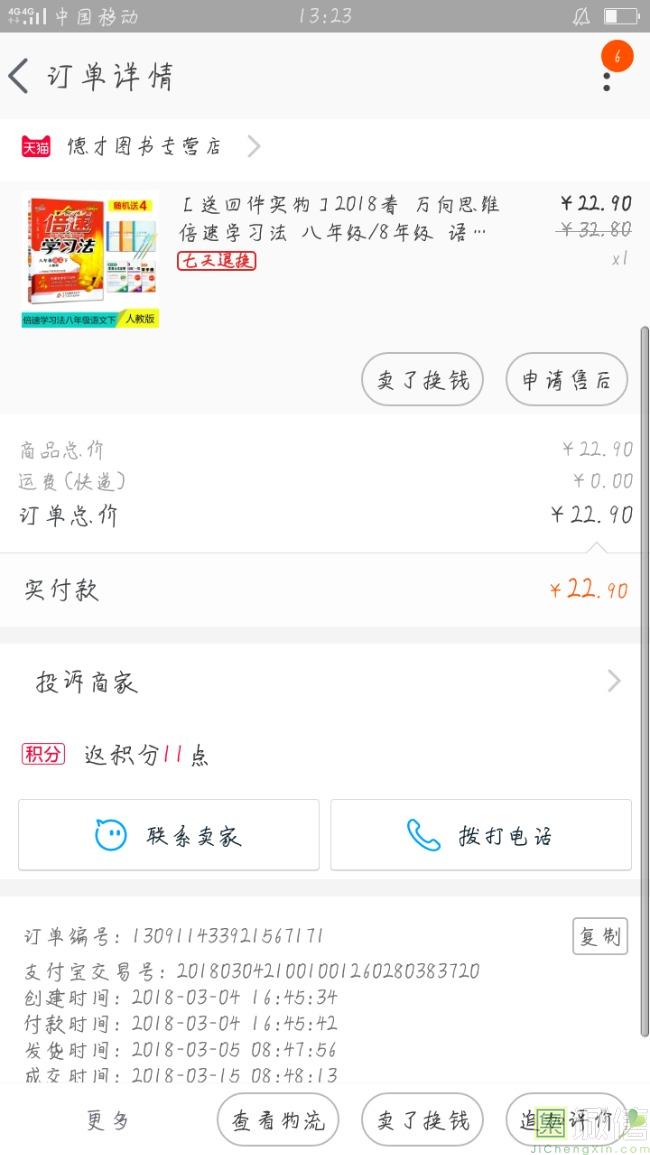Open the 投诉商家 complaint row
The width and height of the screenshot is (650, 1155).
click(325, 682)
